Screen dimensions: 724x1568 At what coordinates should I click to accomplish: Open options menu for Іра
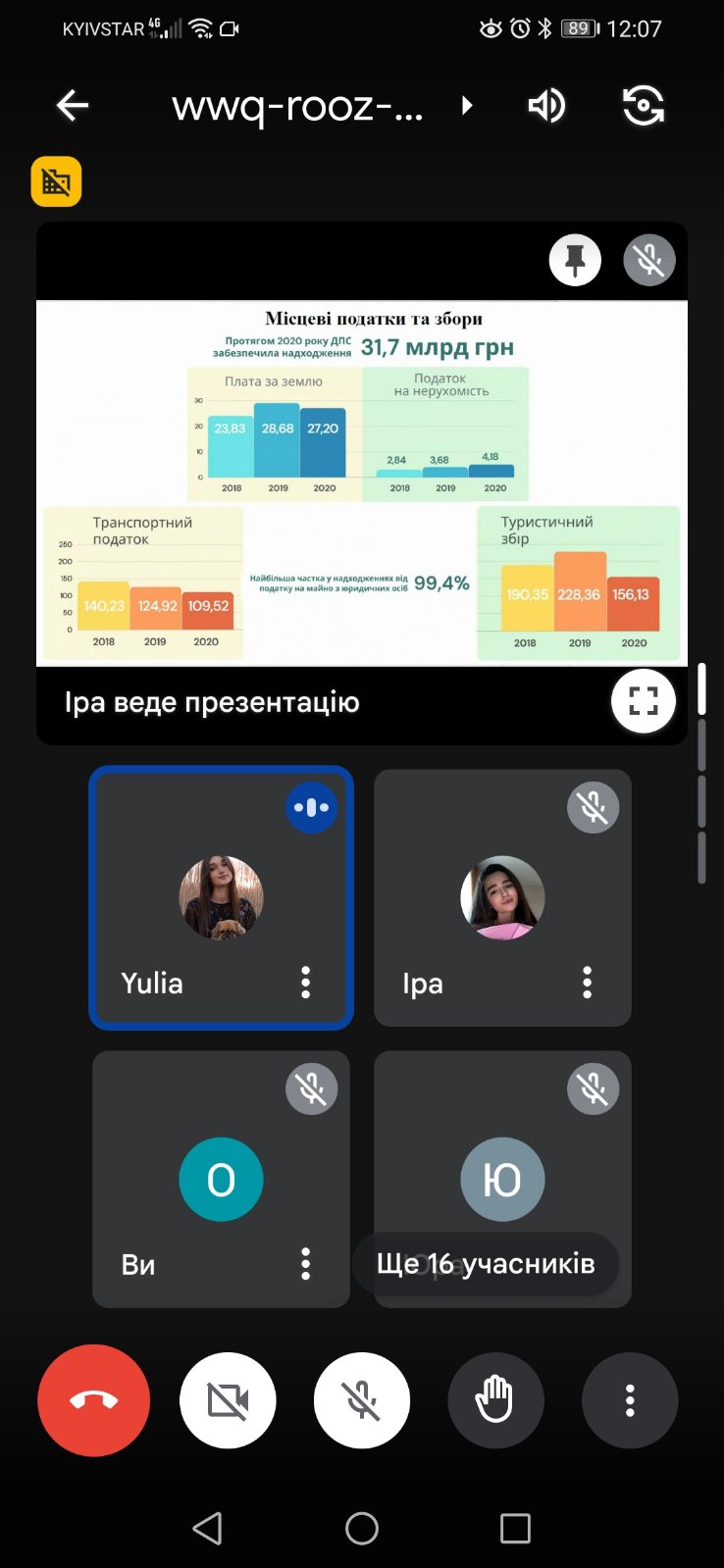[588, 983]
